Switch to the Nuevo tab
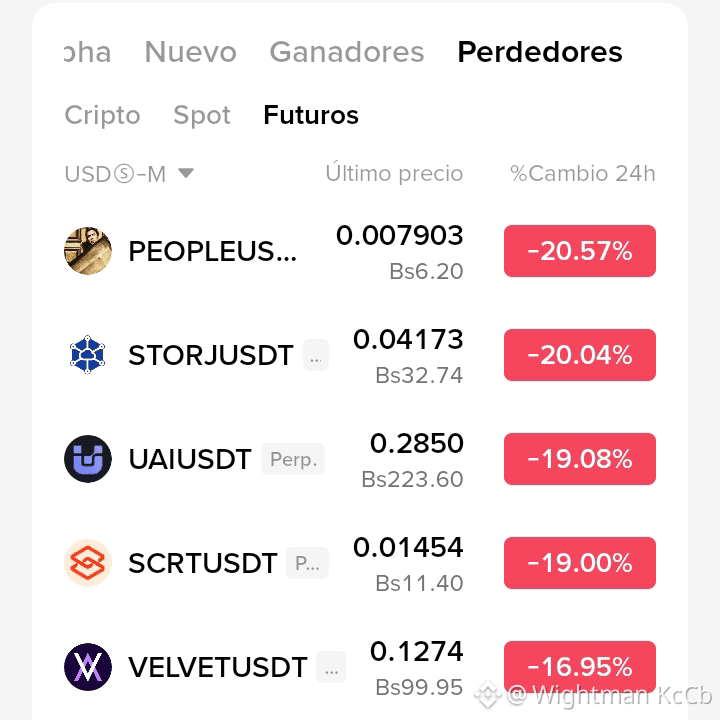The image size is (720, 720). pos(191,52)
